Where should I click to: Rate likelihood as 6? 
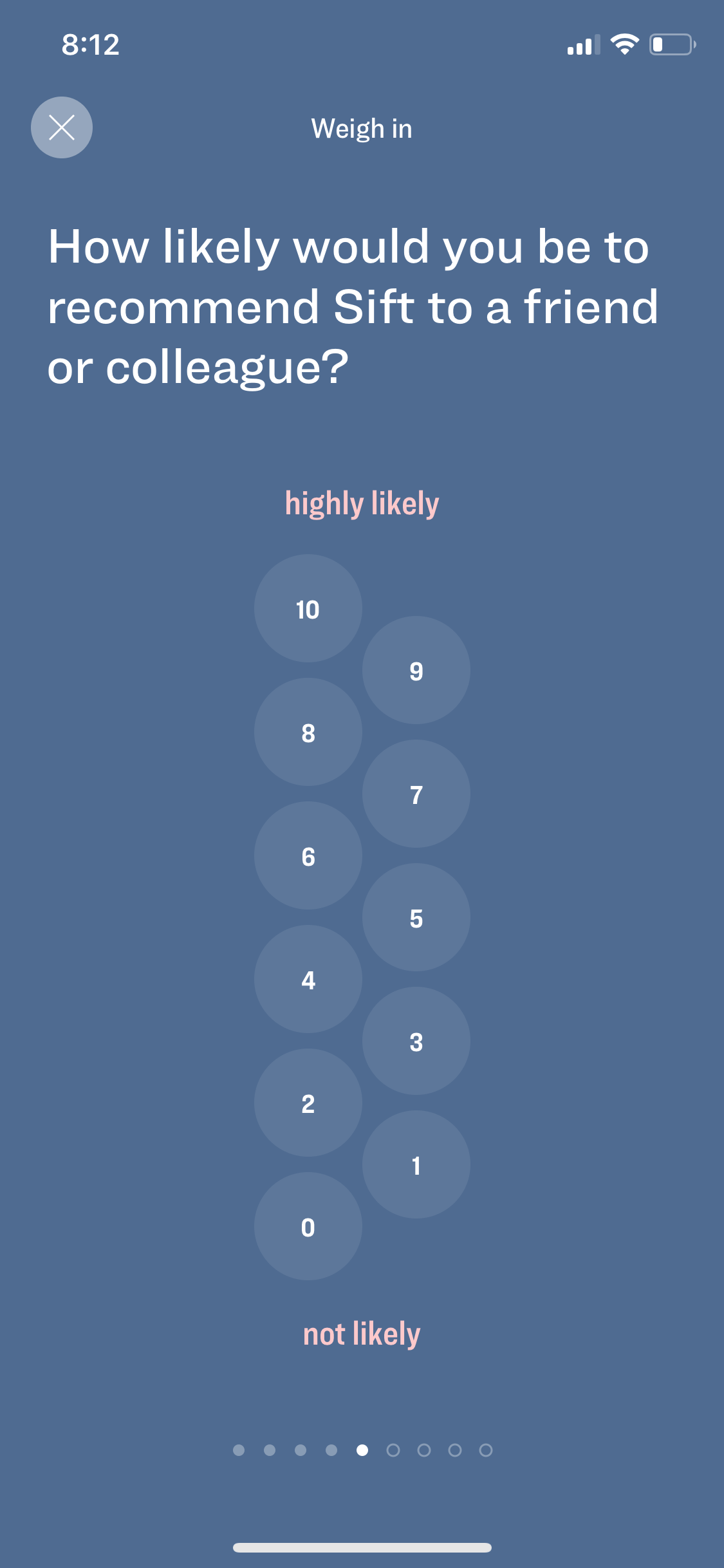308,855
